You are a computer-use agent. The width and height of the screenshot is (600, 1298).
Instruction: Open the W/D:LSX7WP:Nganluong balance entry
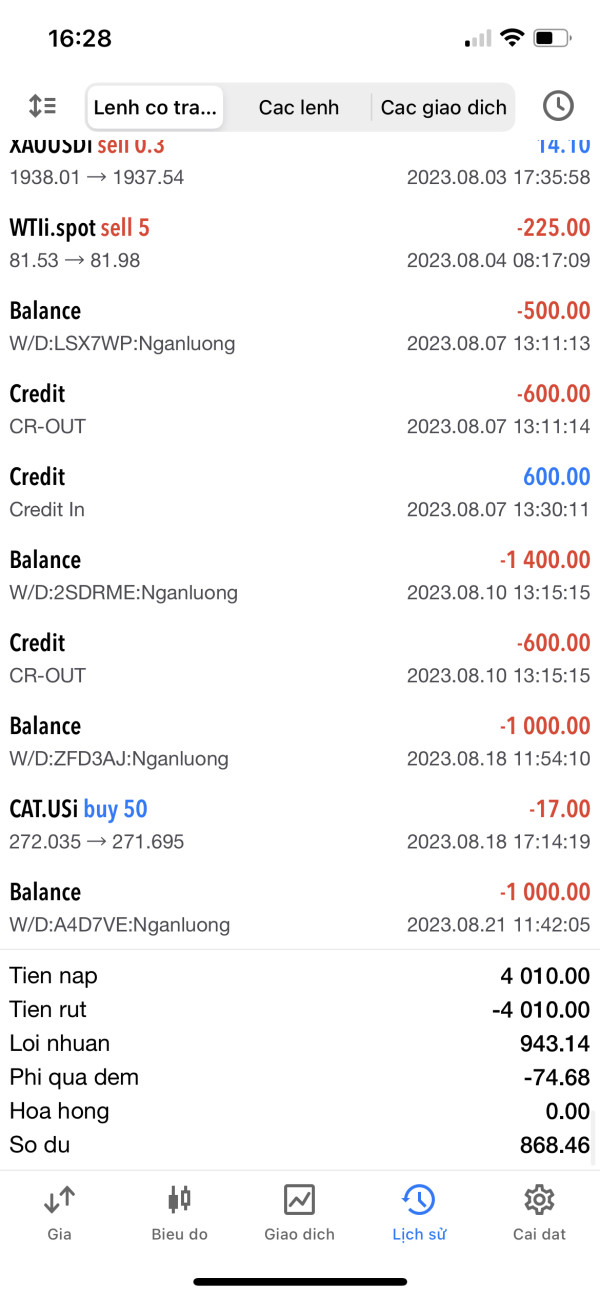[x=300, y=326]
